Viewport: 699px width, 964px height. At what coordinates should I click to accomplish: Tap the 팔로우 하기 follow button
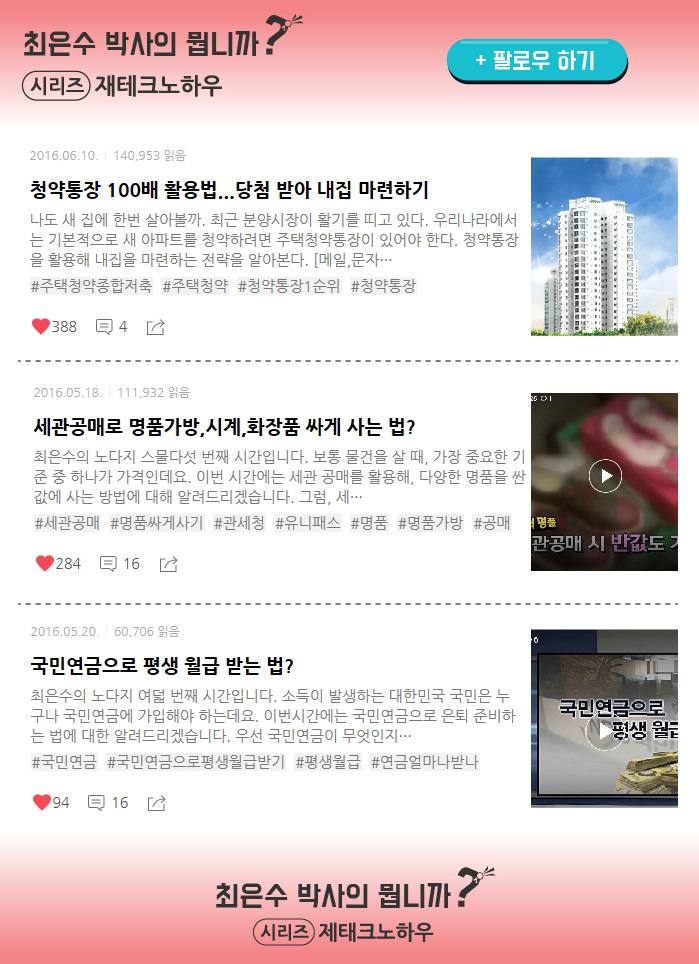tap(536, 61)
